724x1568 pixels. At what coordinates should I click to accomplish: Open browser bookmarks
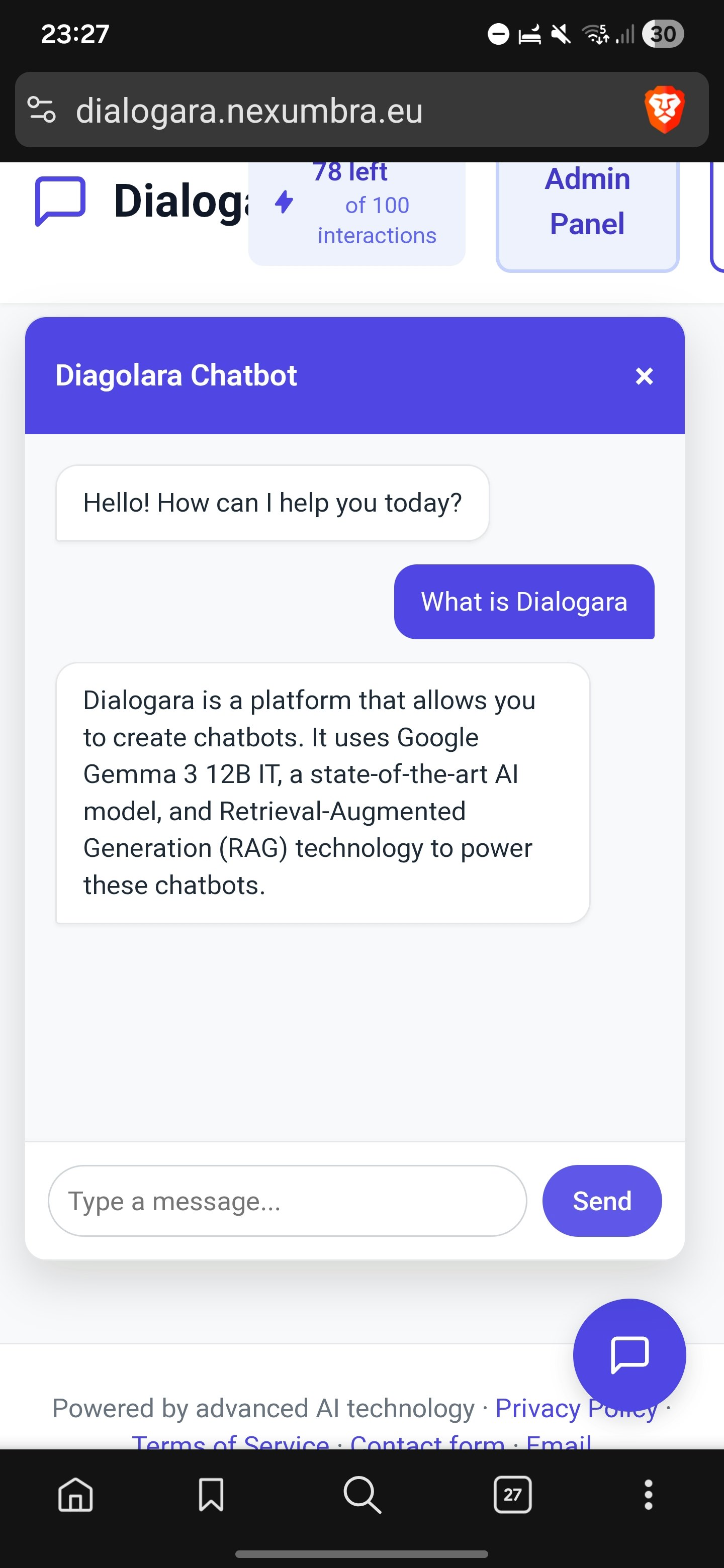[x=211, y=1494]
